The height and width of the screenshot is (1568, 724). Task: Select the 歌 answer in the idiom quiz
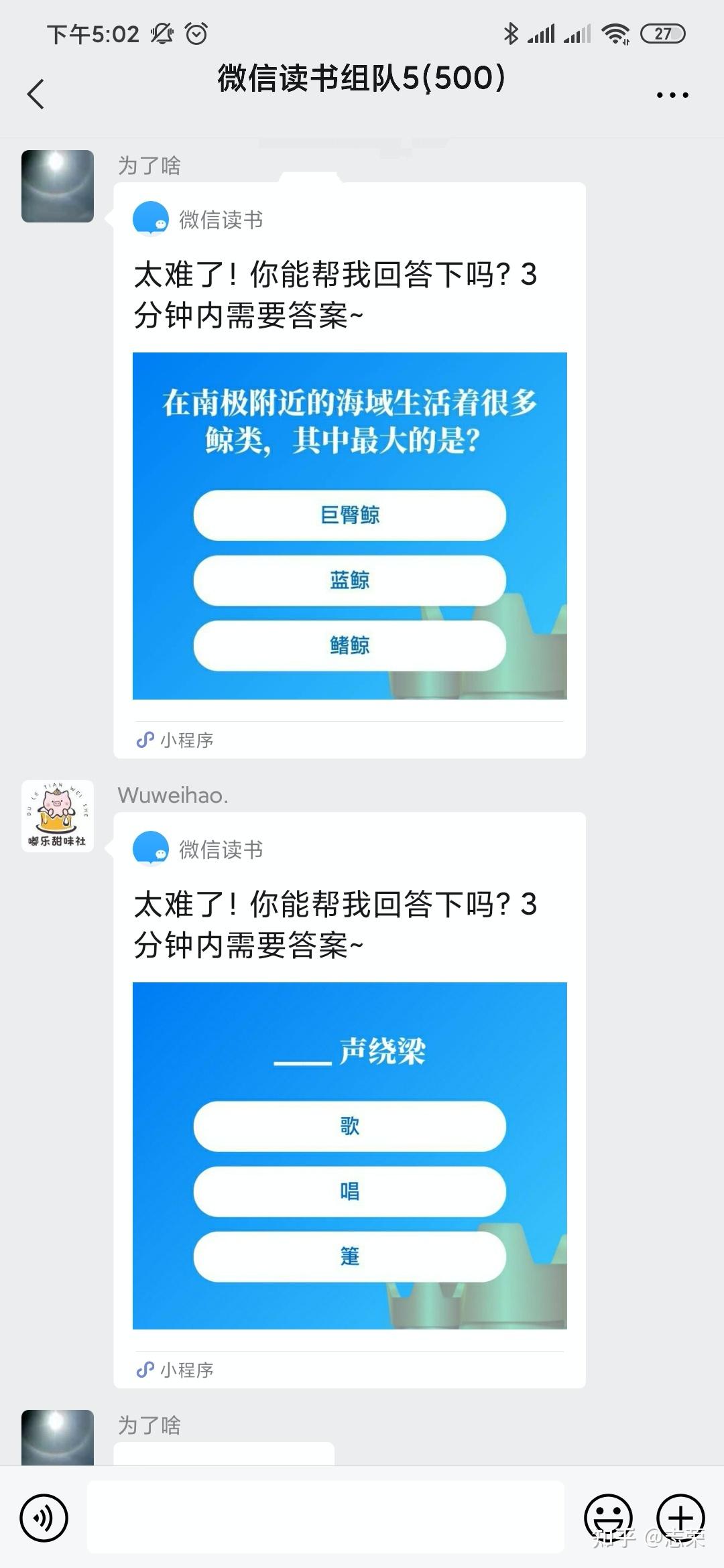[350, 1126]
